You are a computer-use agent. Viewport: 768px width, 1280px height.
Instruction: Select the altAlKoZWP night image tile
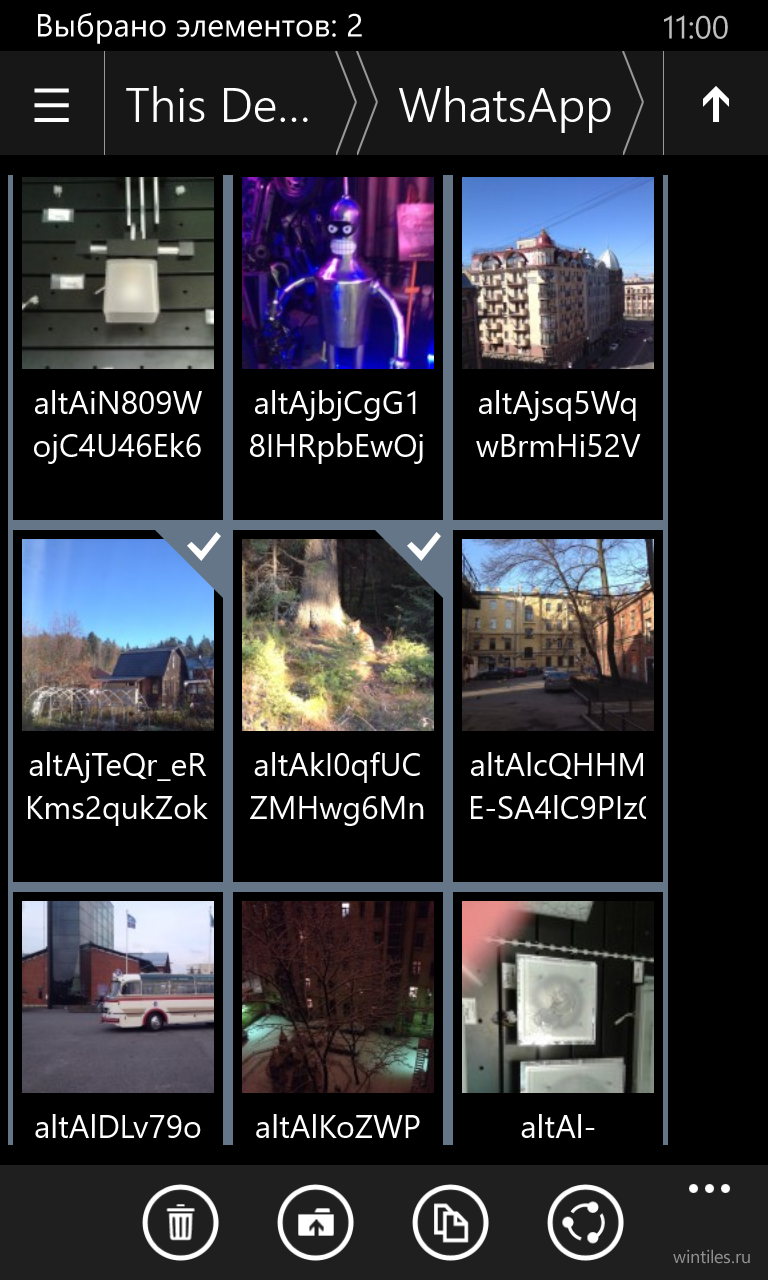point(338,1018)
